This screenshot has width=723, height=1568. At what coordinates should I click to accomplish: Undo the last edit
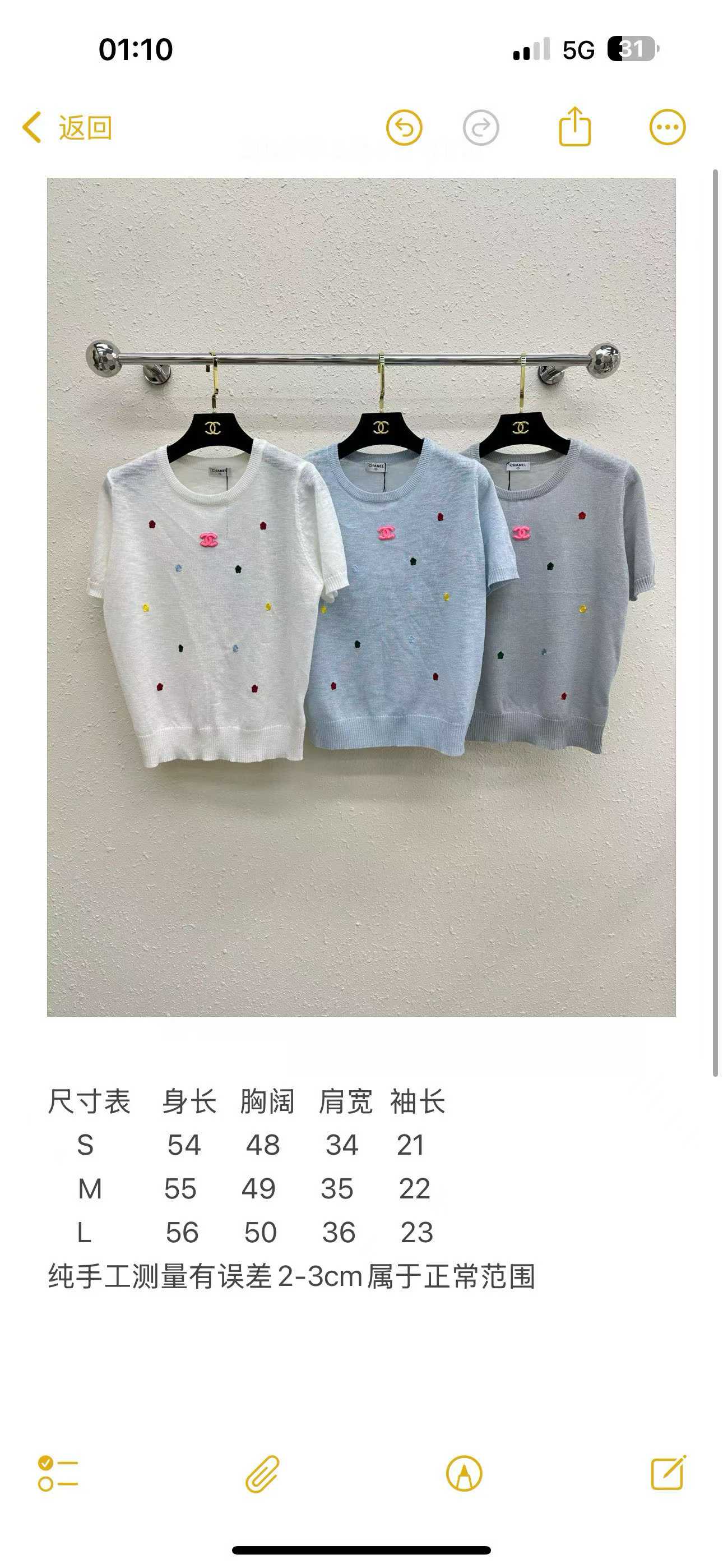(404, 128)
